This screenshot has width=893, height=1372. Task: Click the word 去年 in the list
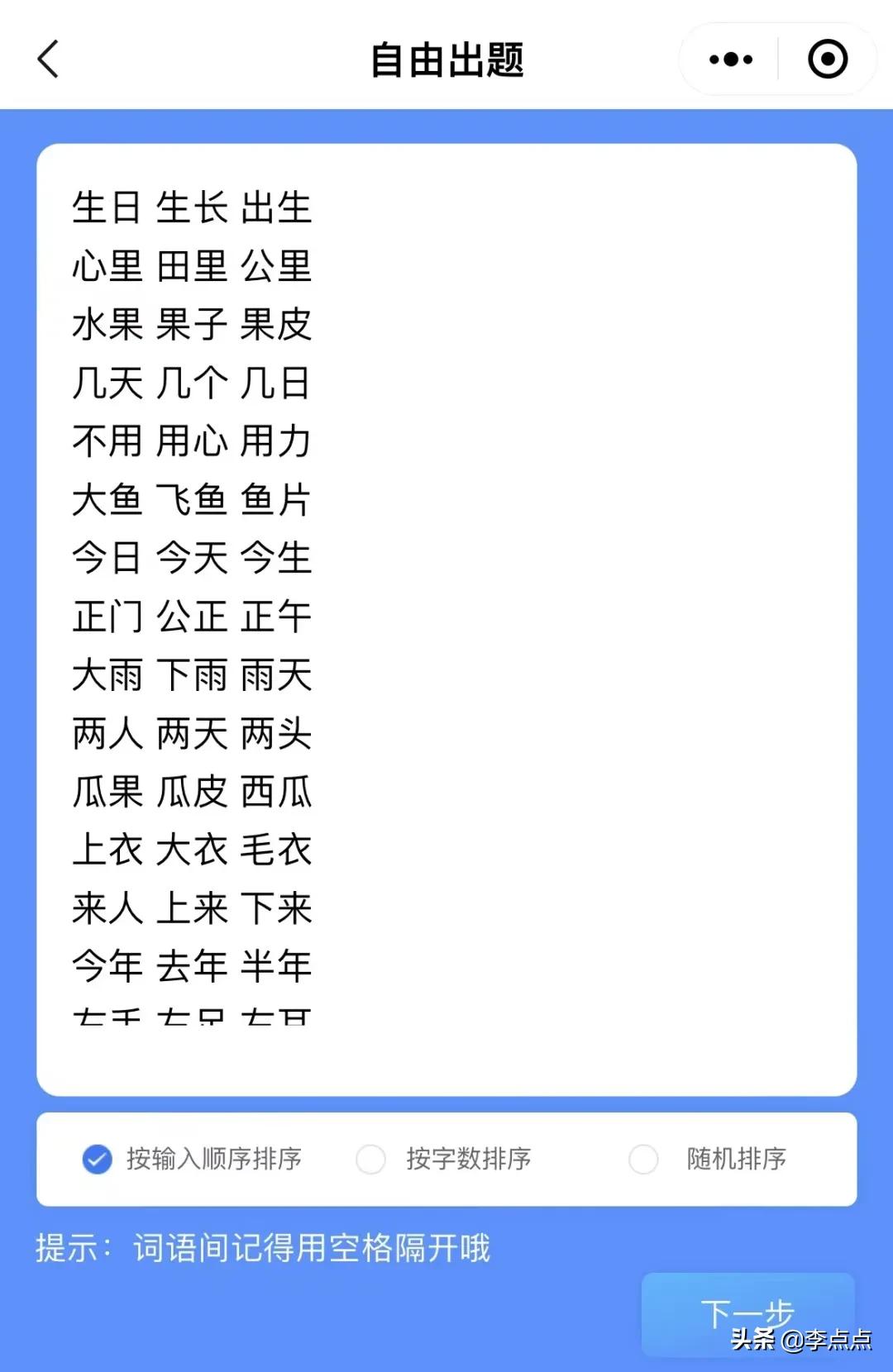tap(192, 967)
